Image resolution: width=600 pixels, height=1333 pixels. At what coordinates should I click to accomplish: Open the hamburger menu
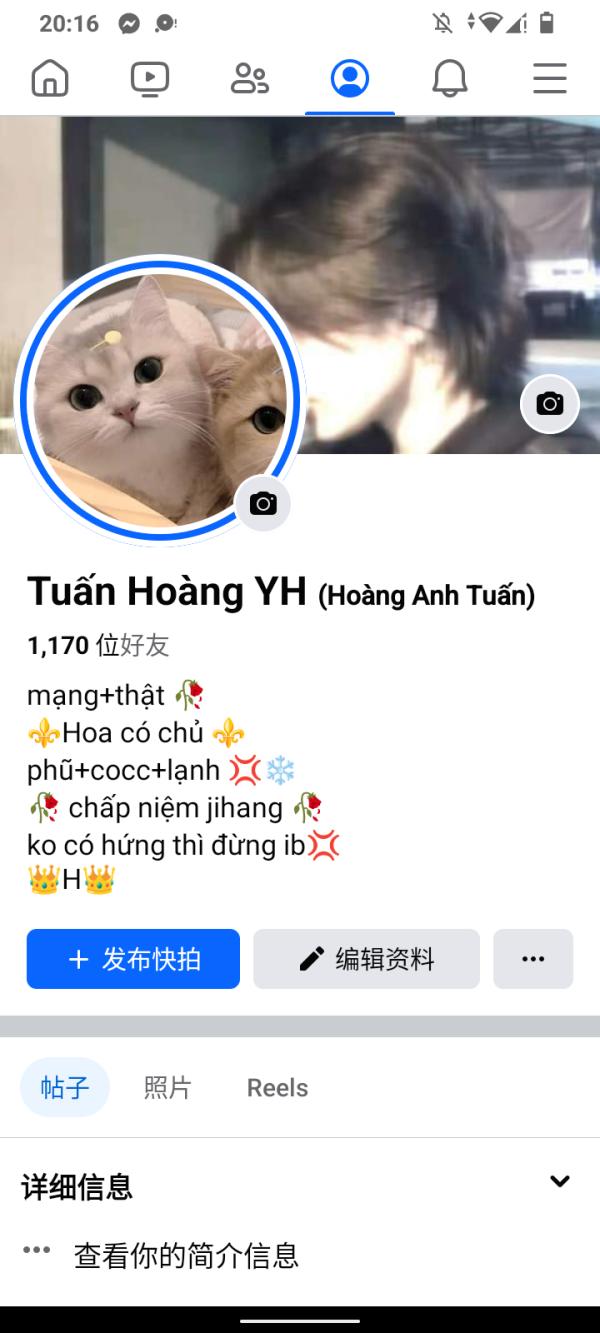[550, 78]
